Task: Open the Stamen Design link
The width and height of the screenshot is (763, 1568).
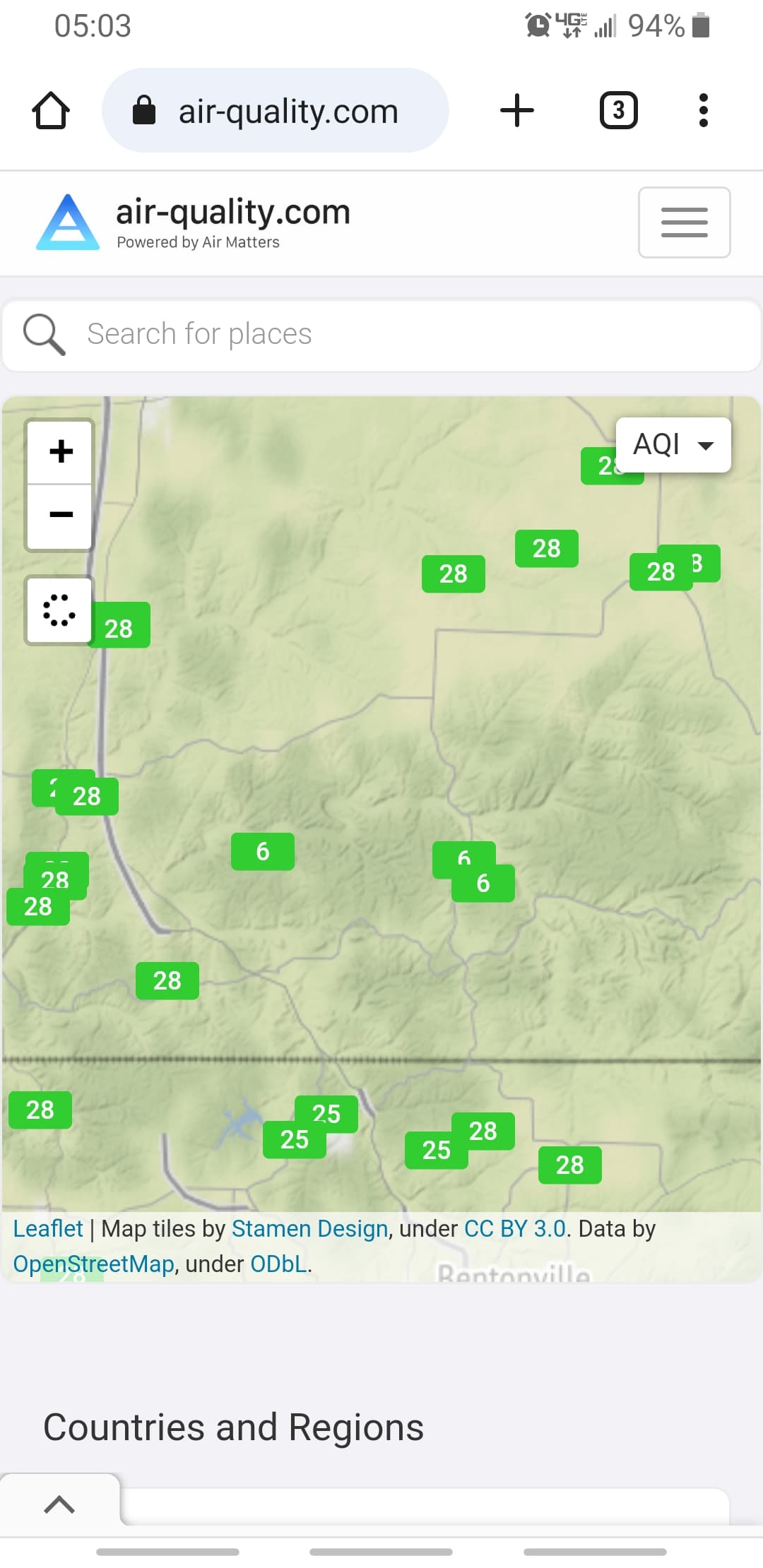Action: (310, 1229)
